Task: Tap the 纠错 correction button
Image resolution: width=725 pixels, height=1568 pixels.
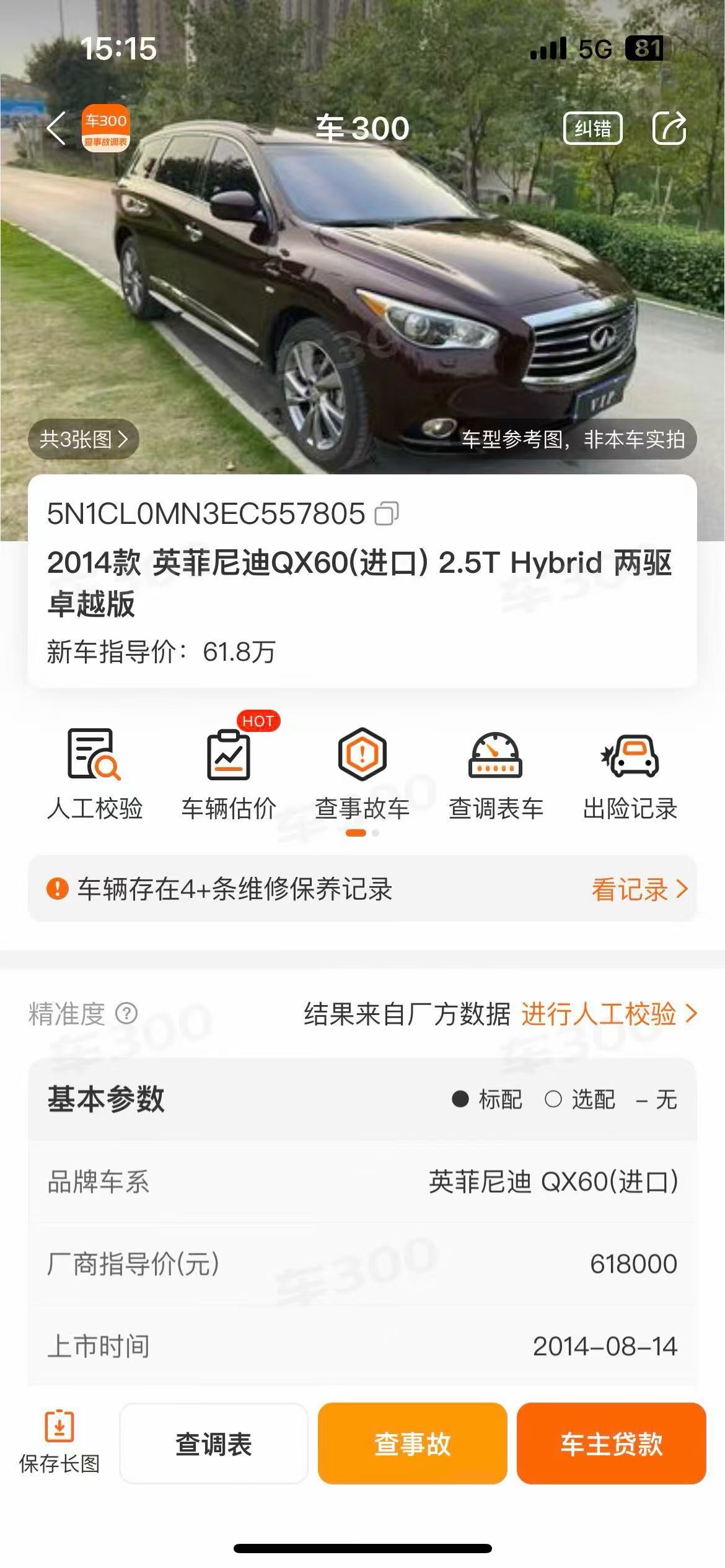Action: click(592, 128)
